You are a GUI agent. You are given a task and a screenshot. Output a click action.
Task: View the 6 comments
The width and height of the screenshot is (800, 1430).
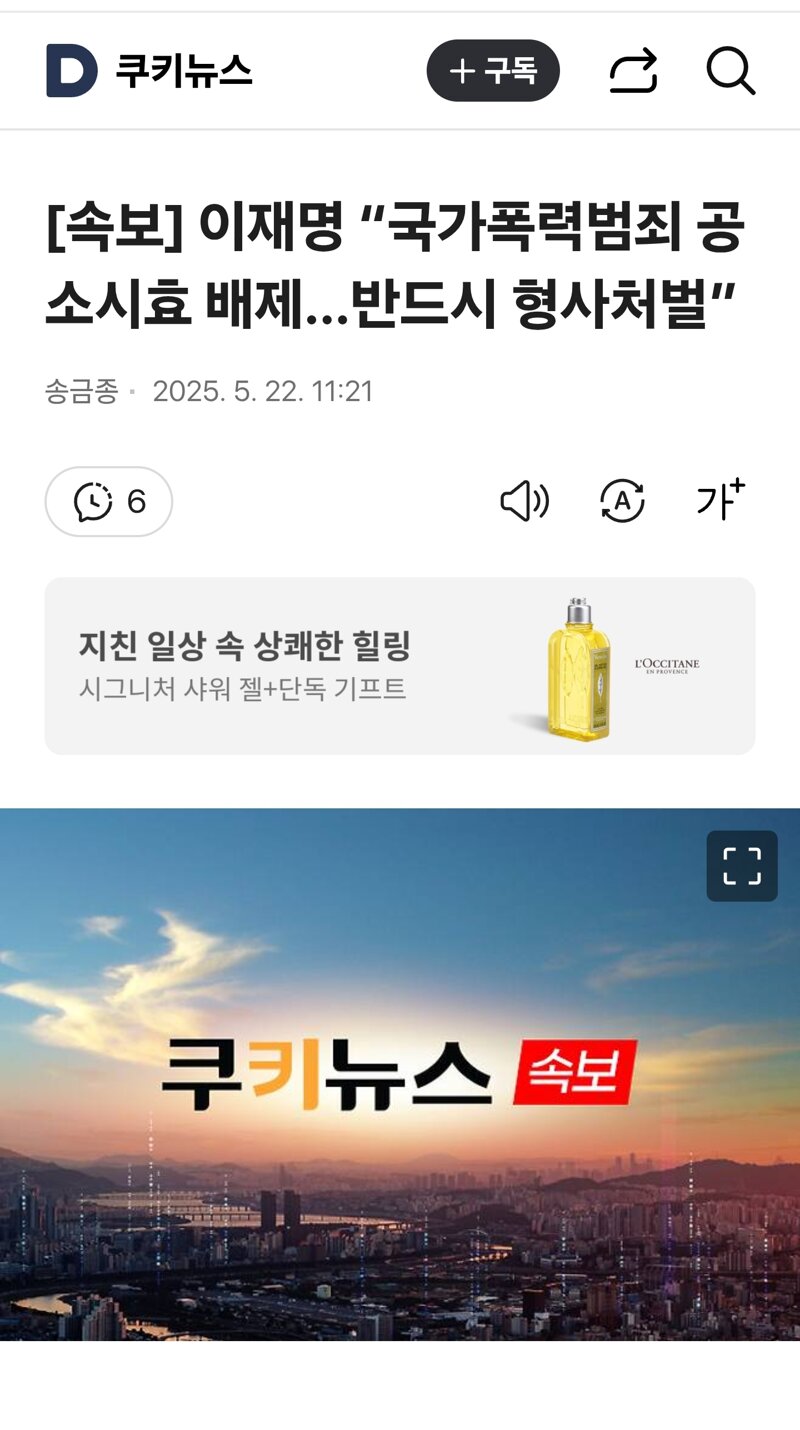pos(109,501)
